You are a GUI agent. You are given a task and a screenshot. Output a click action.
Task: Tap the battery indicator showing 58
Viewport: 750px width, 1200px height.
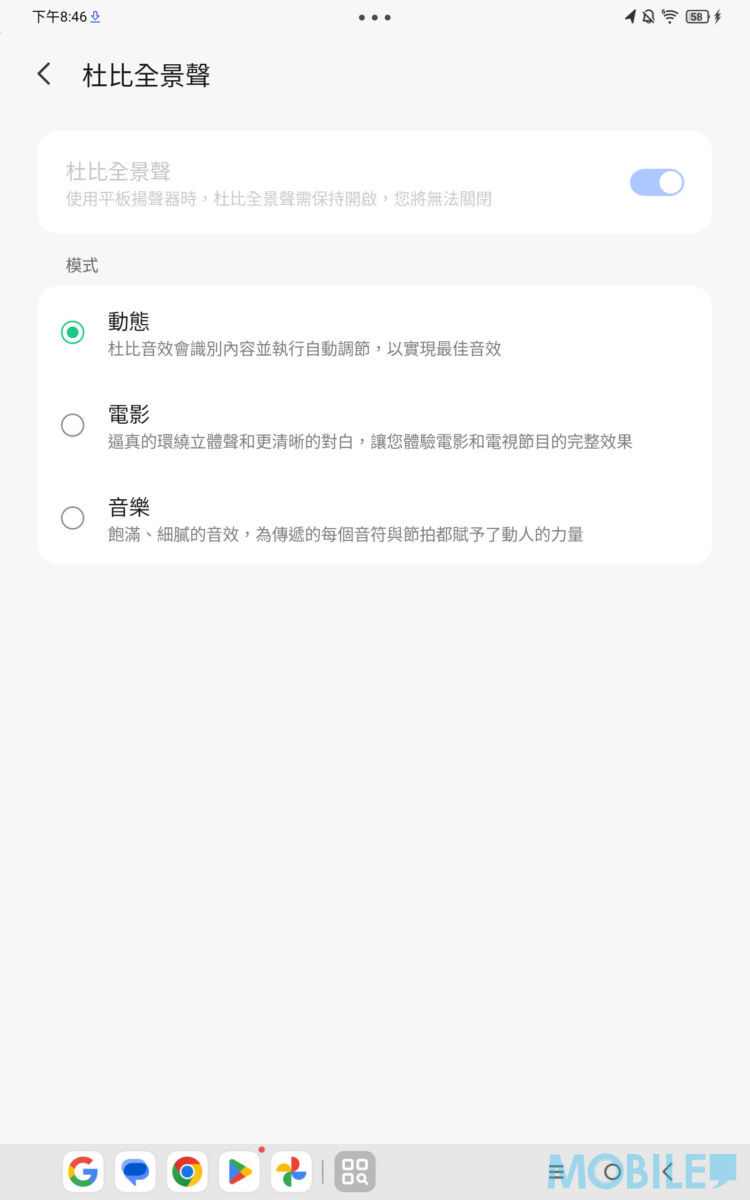(697, 17)
